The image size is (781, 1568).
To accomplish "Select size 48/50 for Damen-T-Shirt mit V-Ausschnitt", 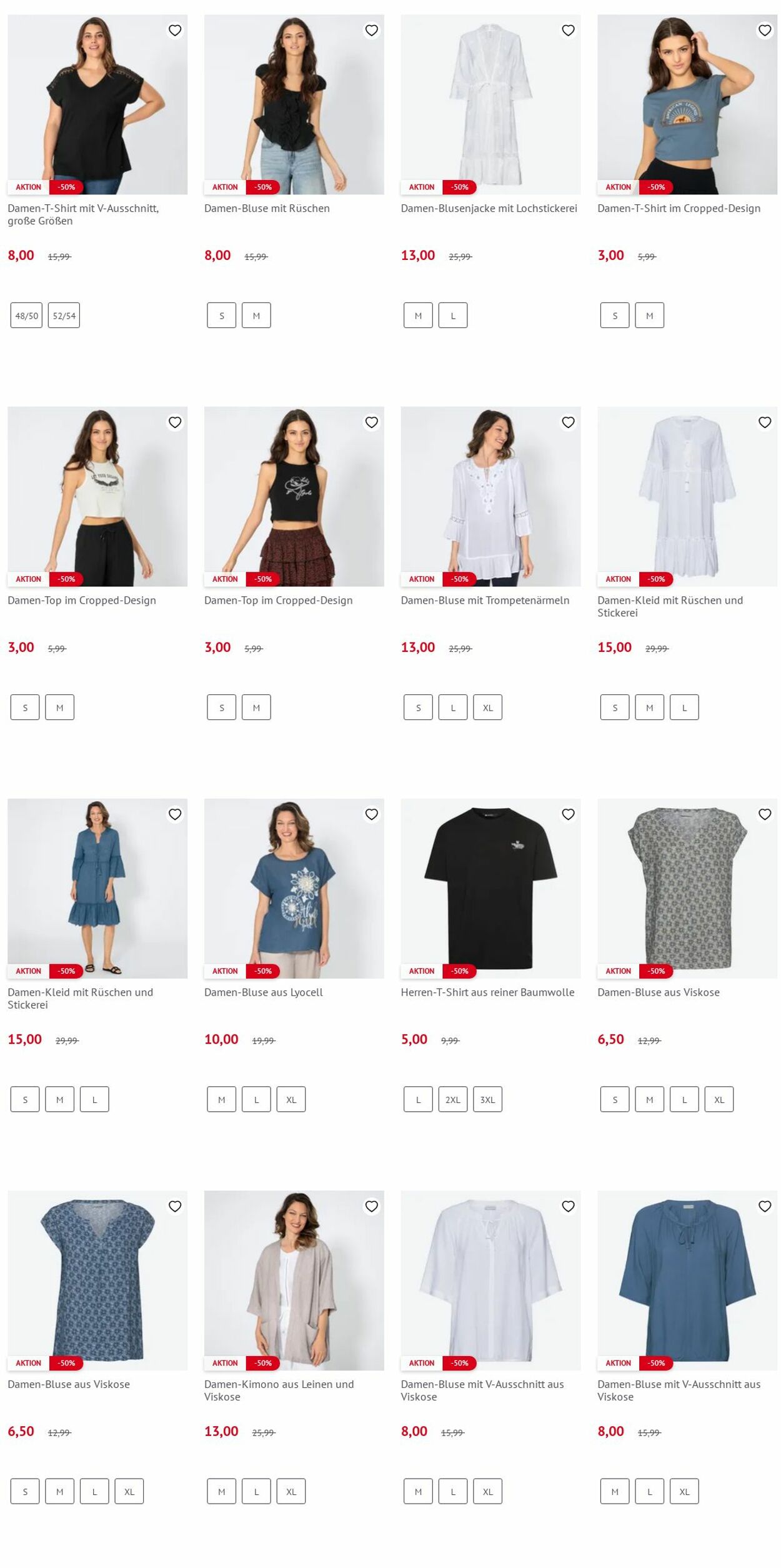I will (x=26, y=316).
